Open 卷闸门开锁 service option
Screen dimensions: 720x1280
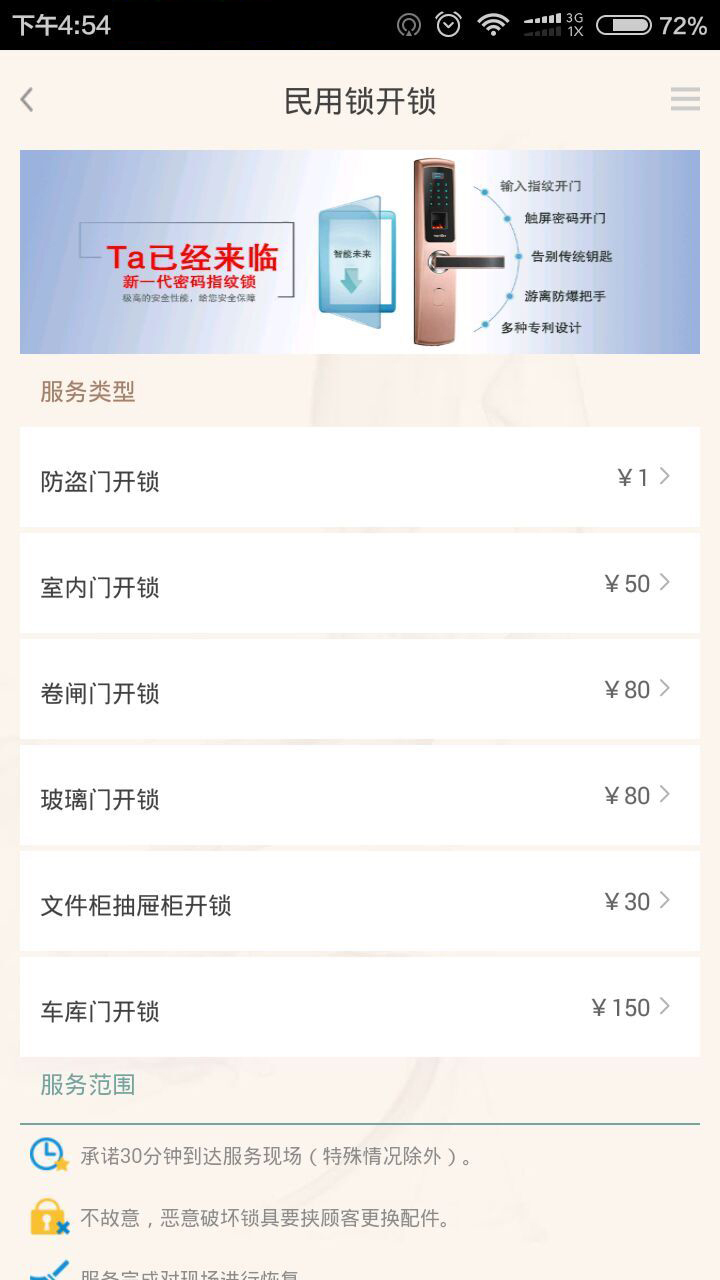point(360,690)
